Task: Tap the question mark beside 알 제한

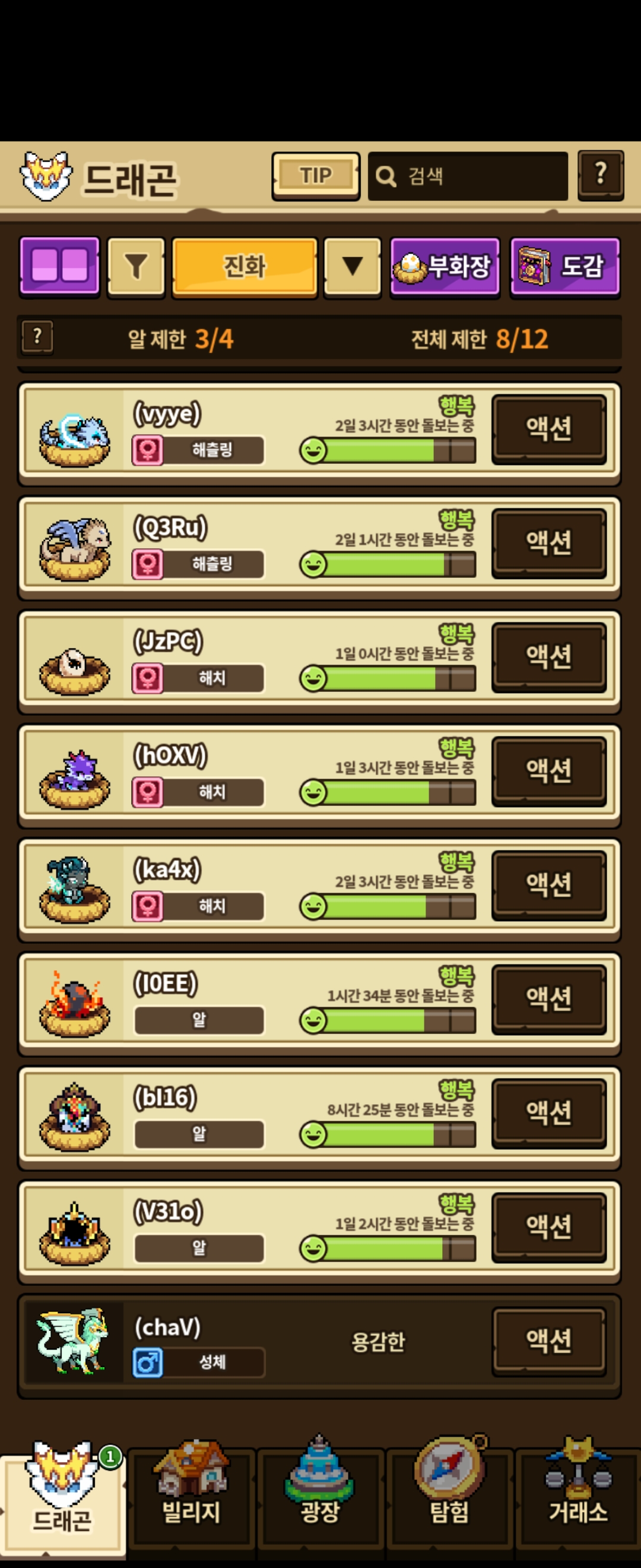Action: (37, 337)
